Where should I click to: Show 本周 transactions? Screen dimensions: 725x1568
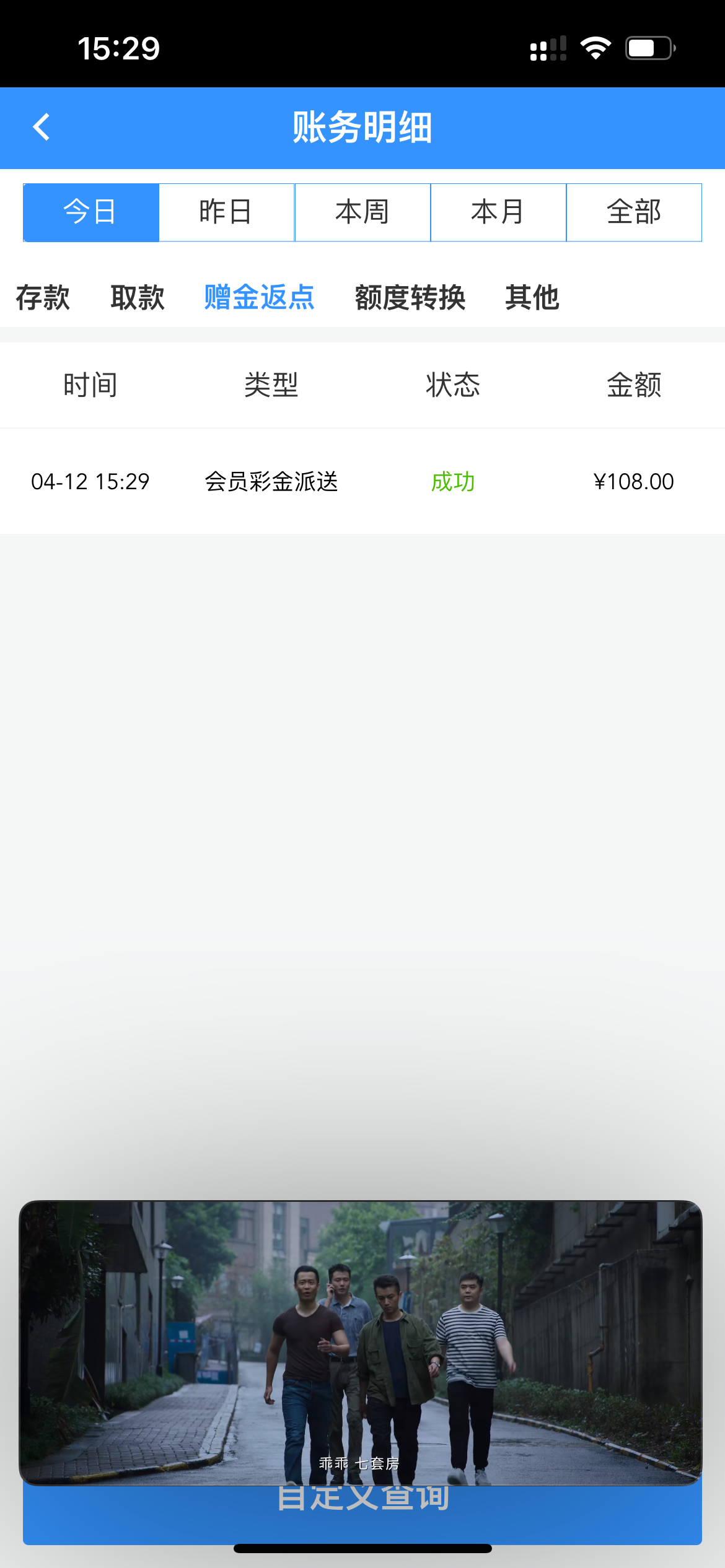coord(362,212)
